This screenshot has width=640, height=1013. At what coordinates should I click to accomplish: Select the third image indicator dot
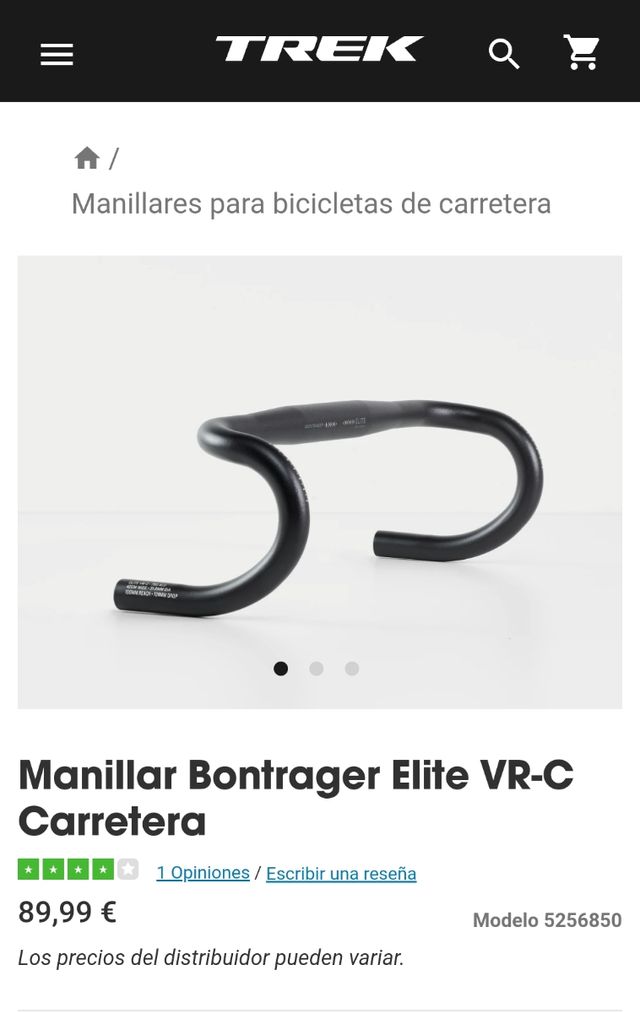(352, 669)
